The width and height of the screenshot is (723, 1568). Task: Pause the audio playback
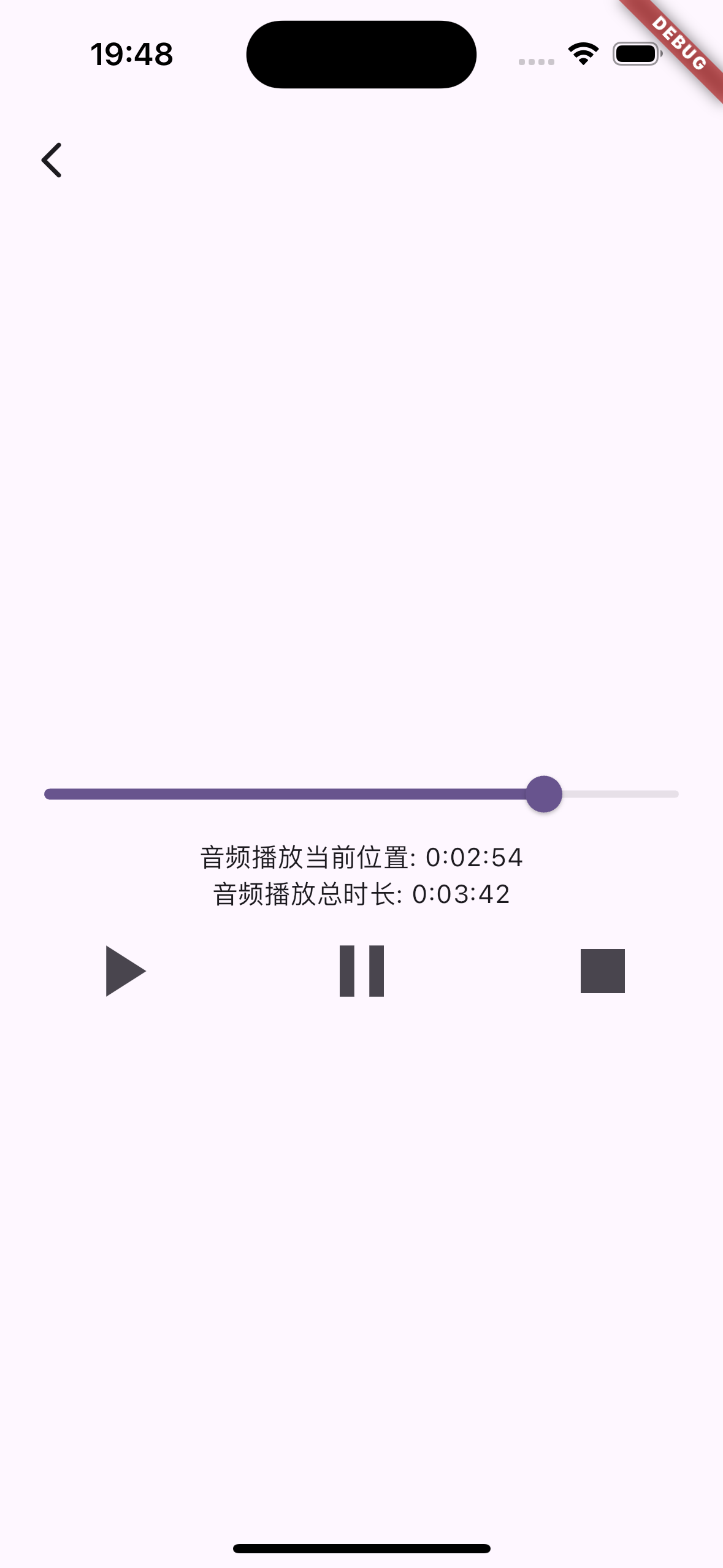[362, 971]
